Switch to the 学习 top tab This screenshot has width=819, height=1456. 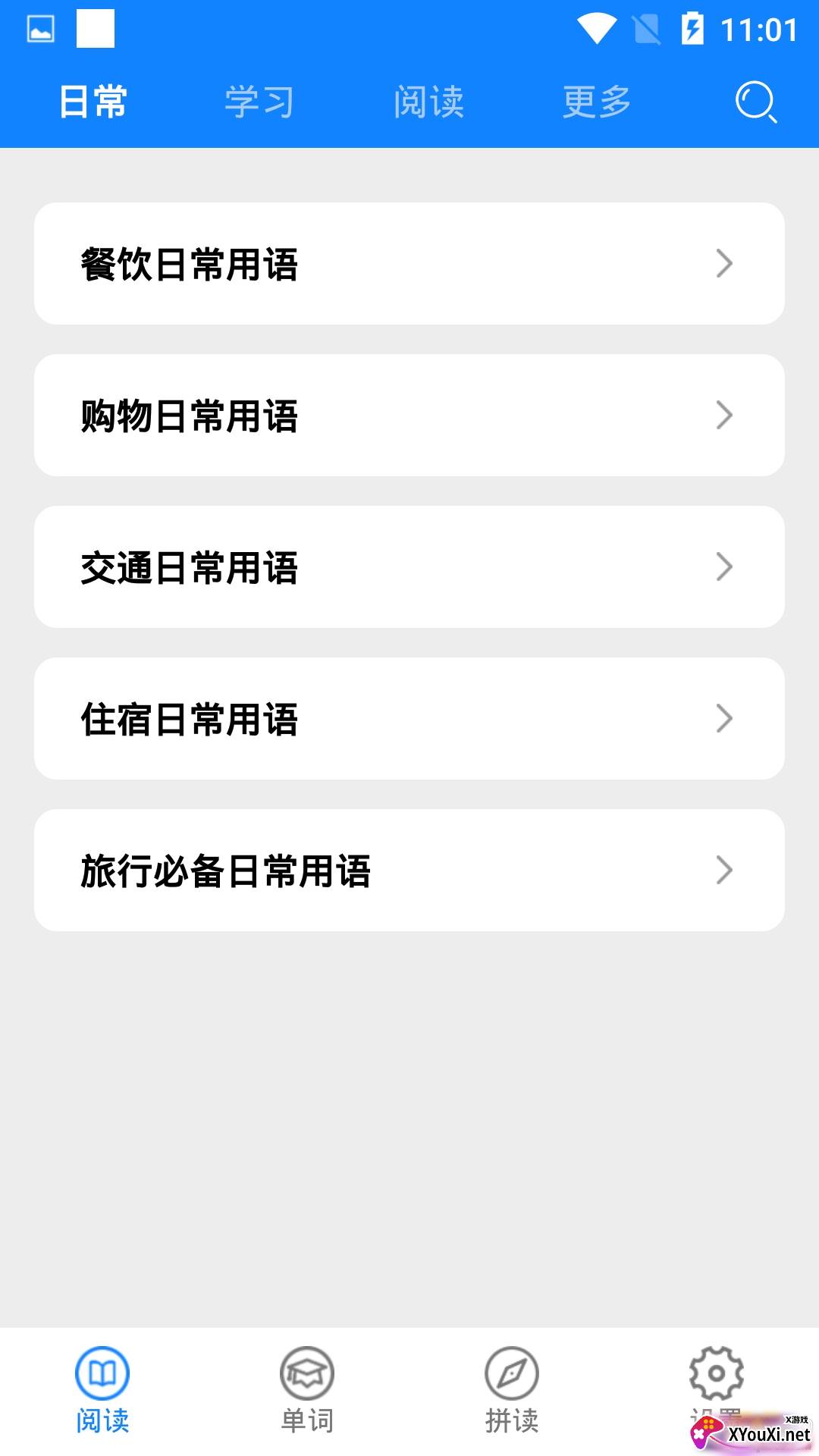(x=259, y=102)
